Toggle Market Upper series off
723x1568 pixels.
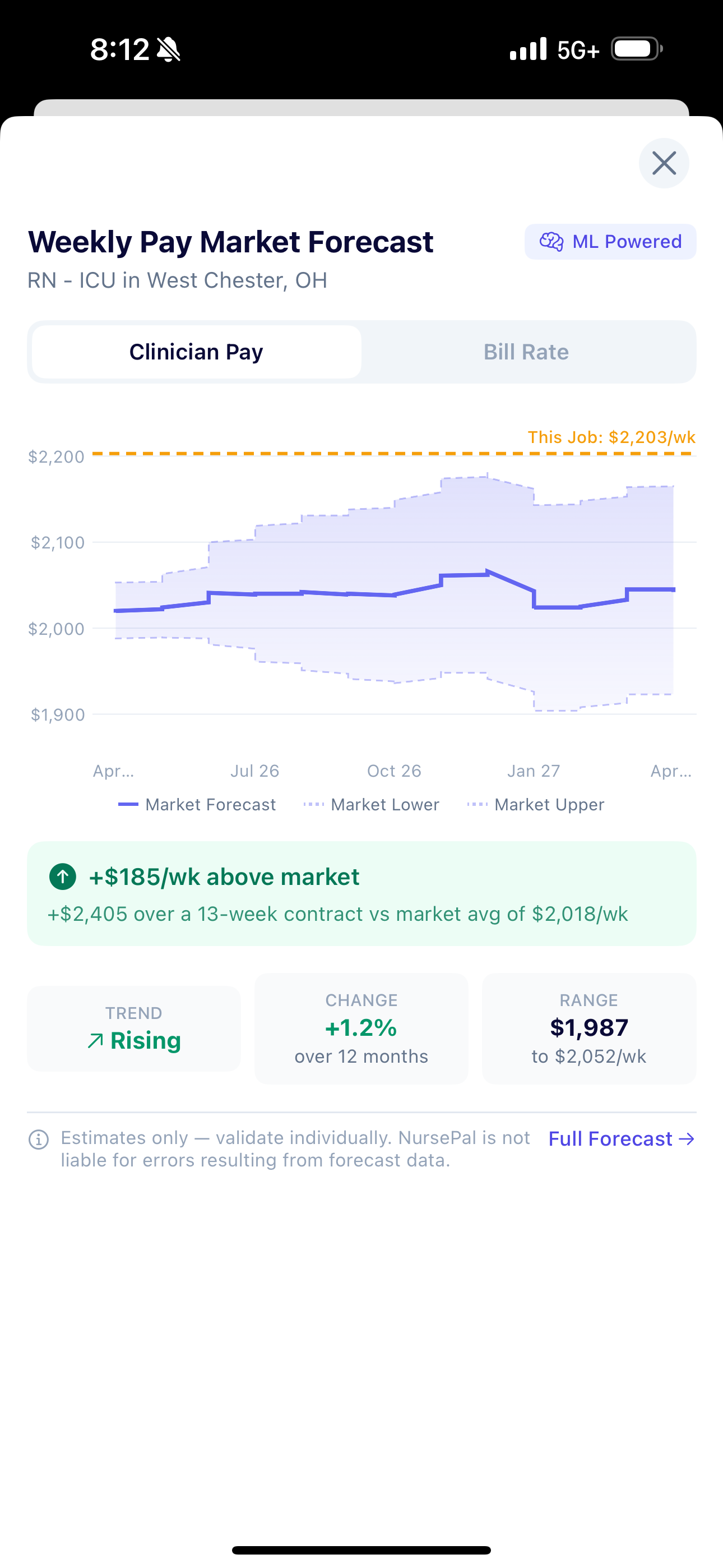click(548, 804)
